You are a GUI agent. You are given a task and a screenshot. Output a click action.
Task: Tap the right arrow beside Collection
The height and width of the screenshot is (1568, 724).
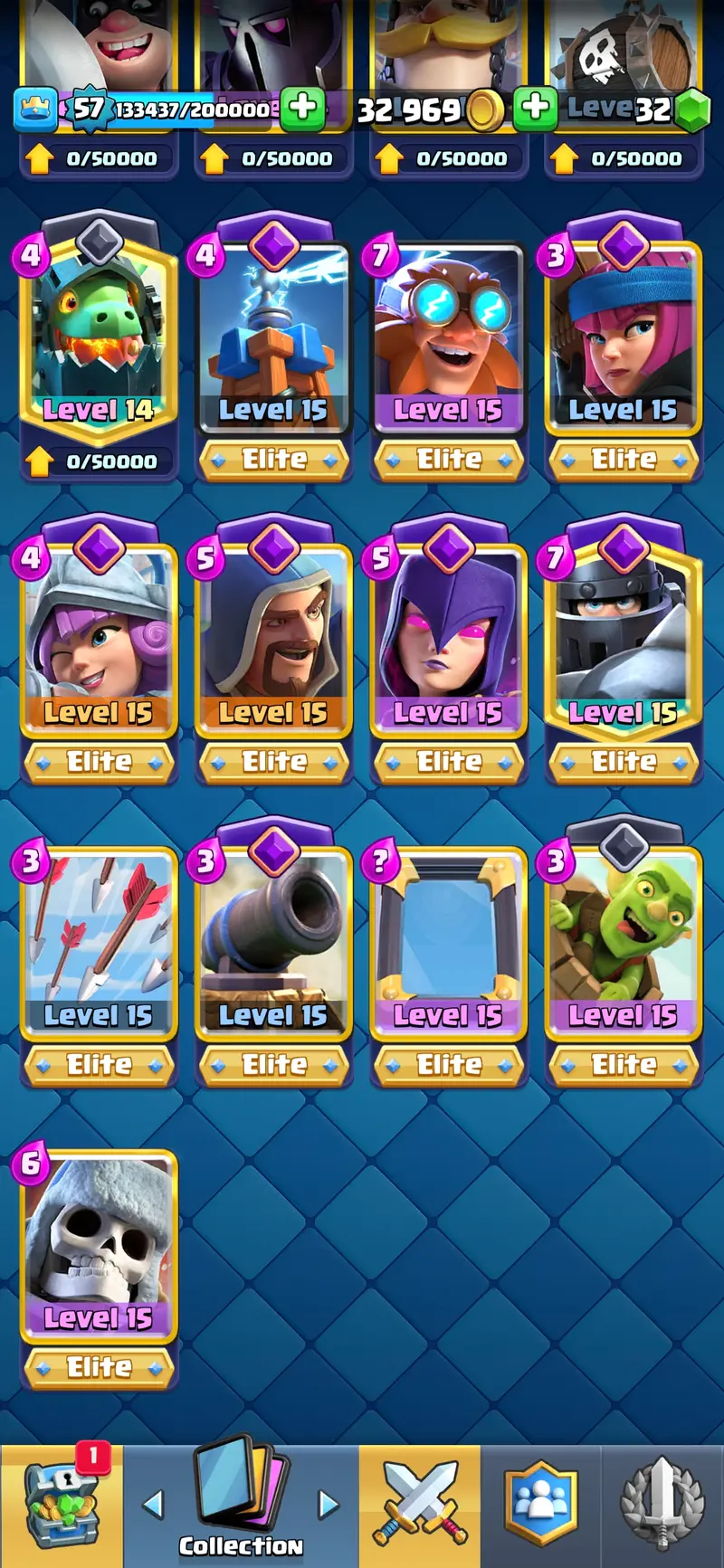[329, 1505]
